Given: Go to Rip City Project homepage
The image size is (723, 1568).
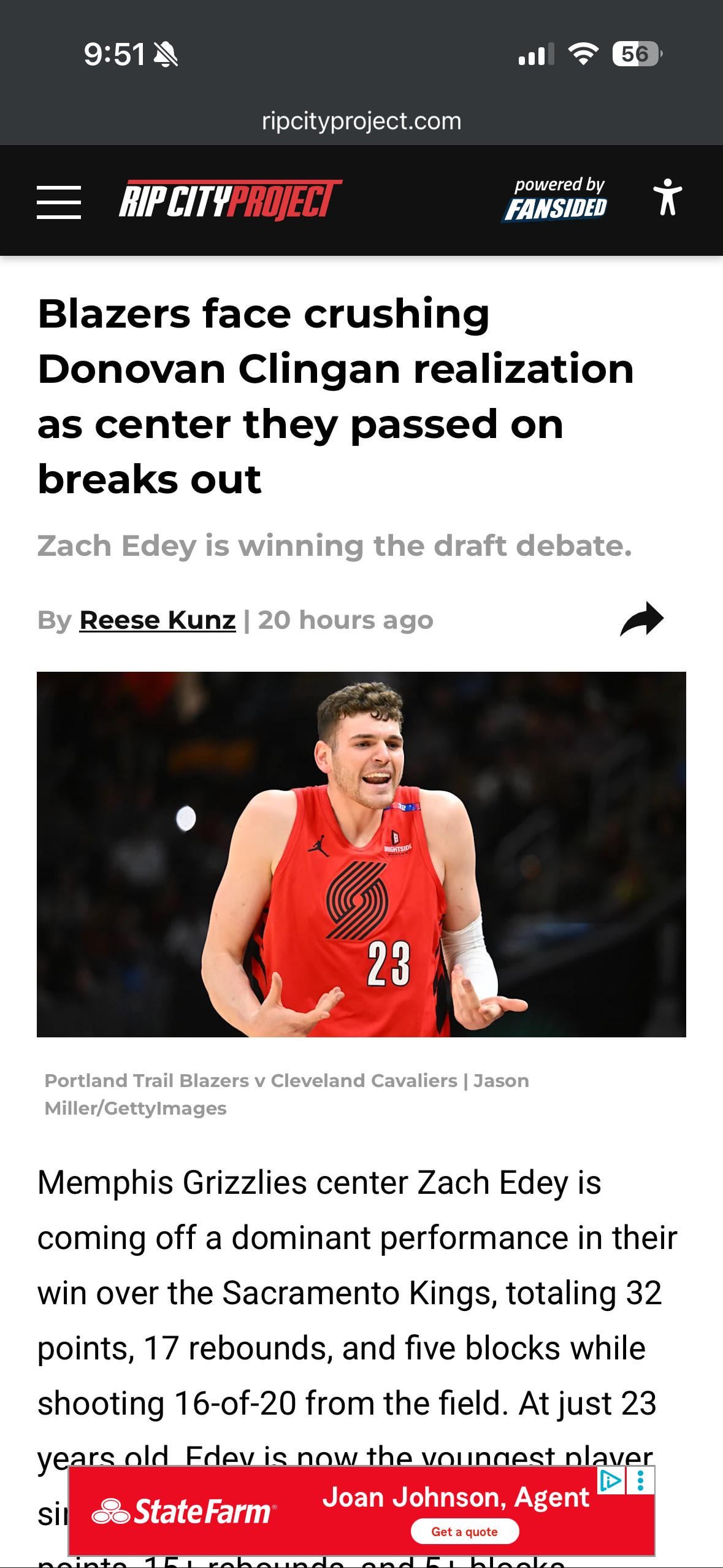Looking at the screenshot, I should coord(230,200).
